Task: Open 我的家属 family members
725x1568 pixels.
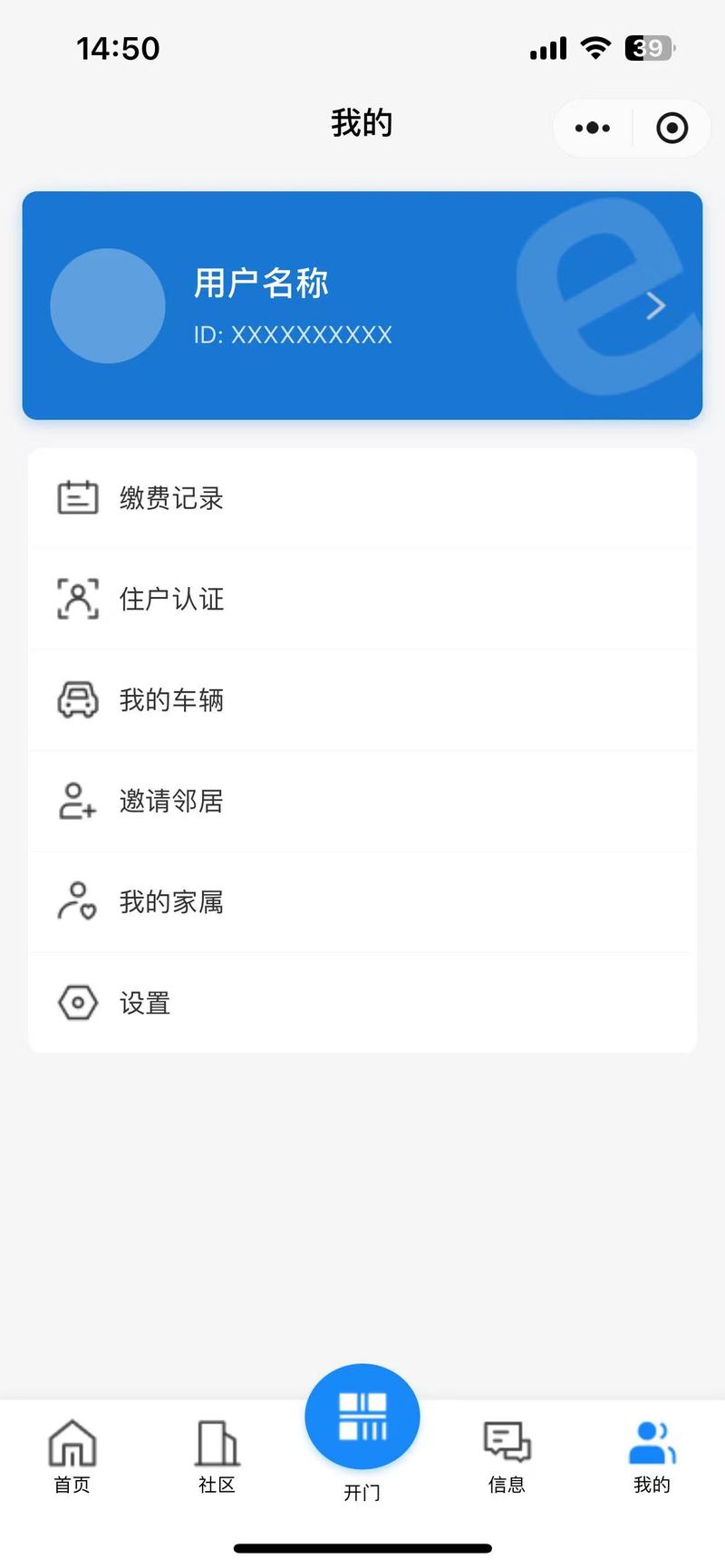Action: click(362, 902)
